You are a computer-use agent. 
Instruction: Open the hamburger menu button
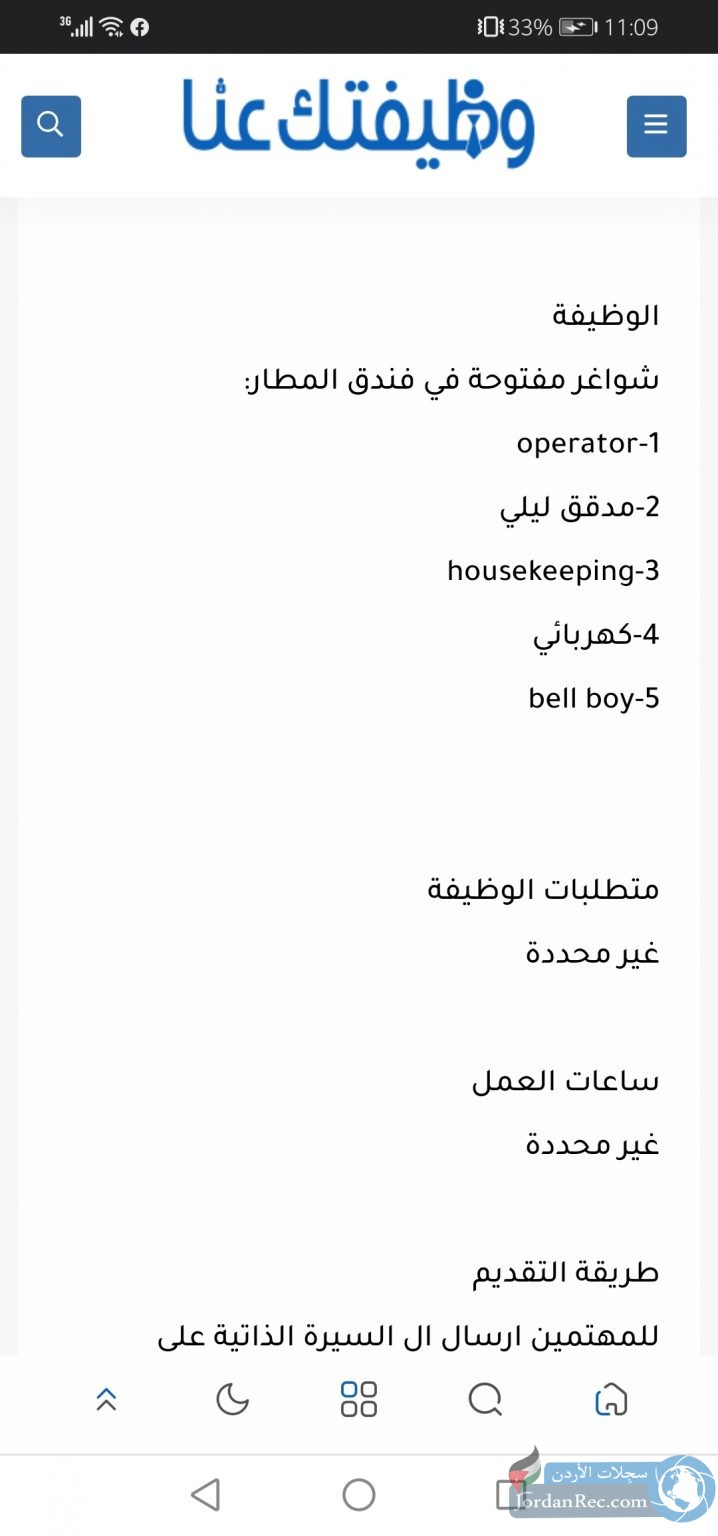tap(656, 126)
